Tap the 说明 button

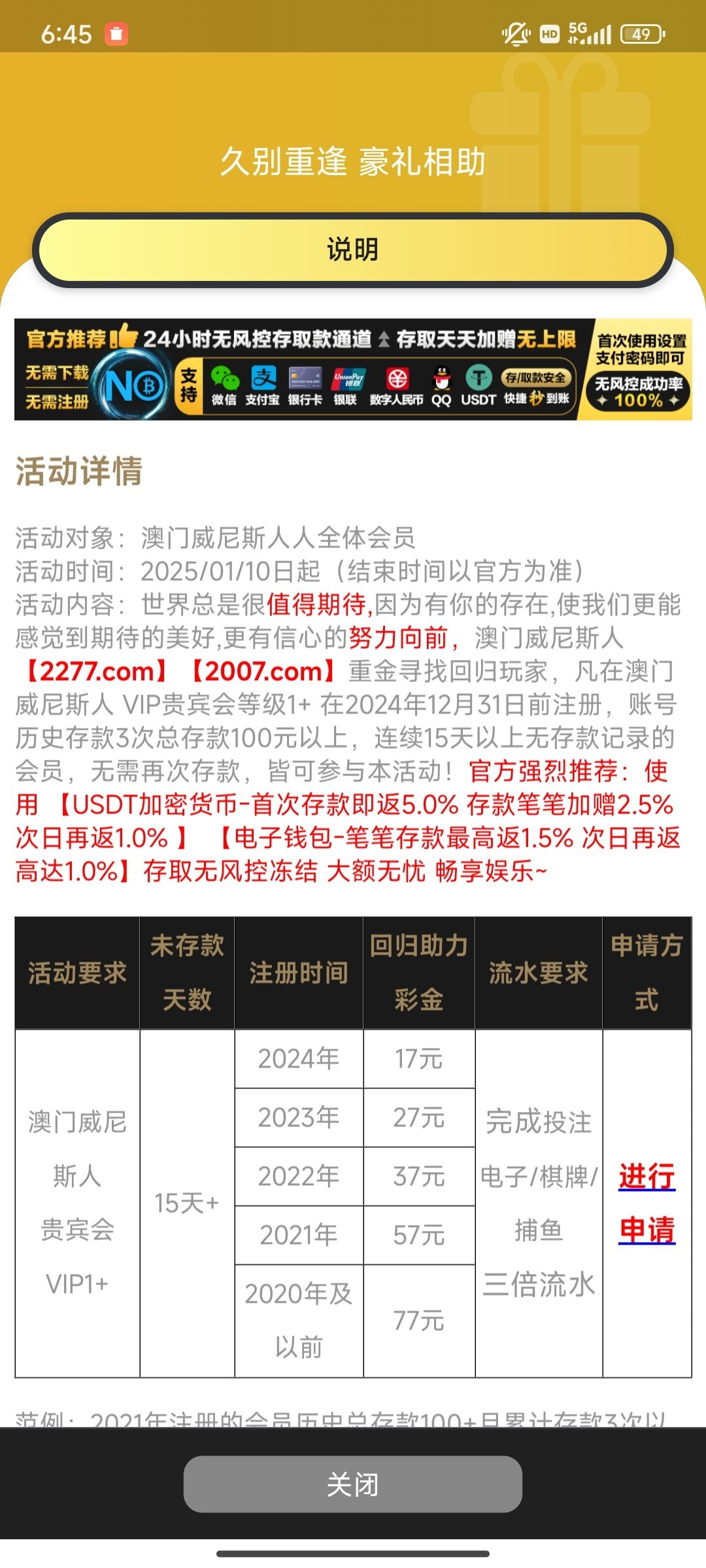tap(353, 250)
